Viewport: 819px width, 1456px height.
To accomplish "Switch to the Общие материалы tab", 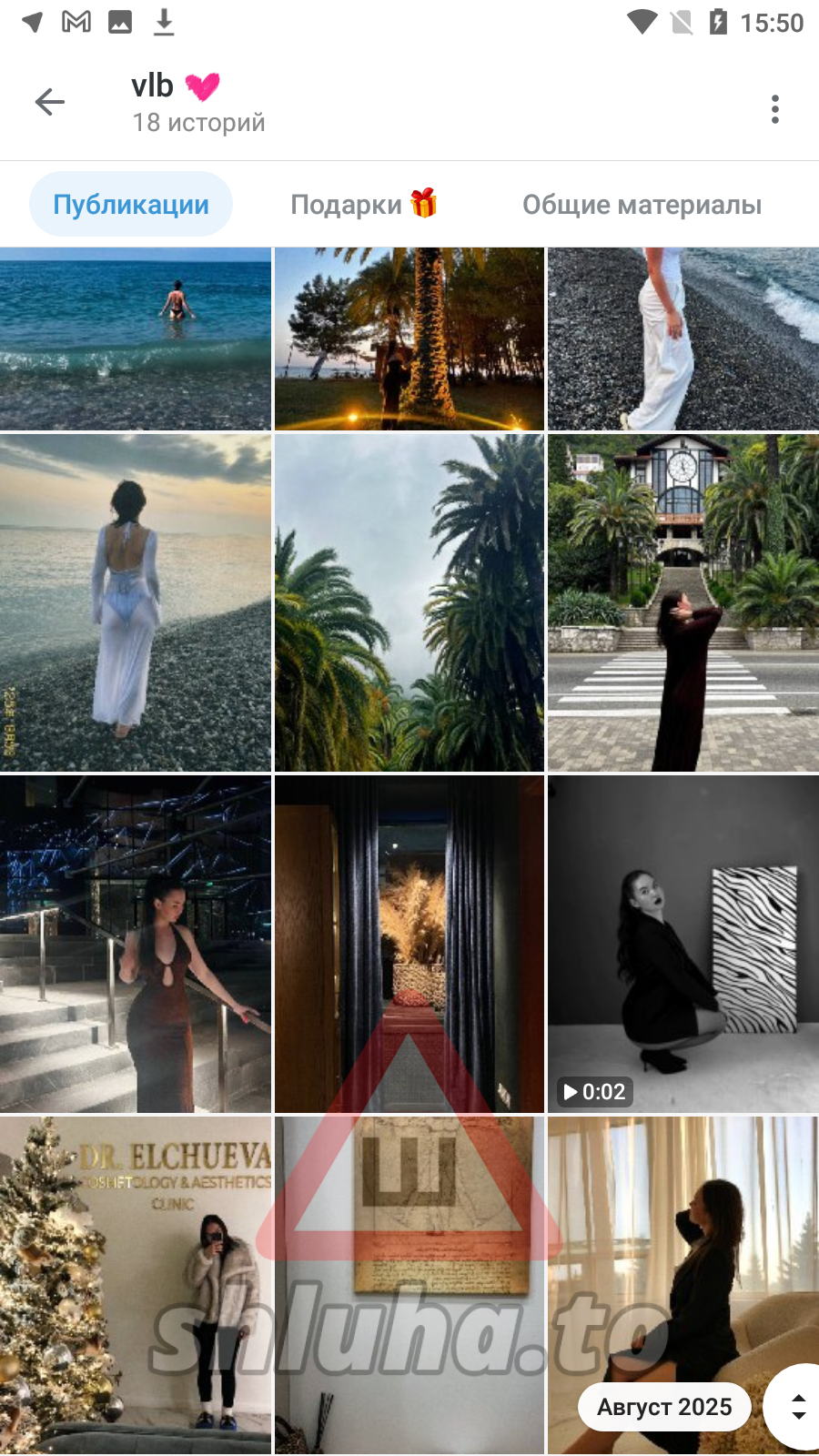I will 642,205.
